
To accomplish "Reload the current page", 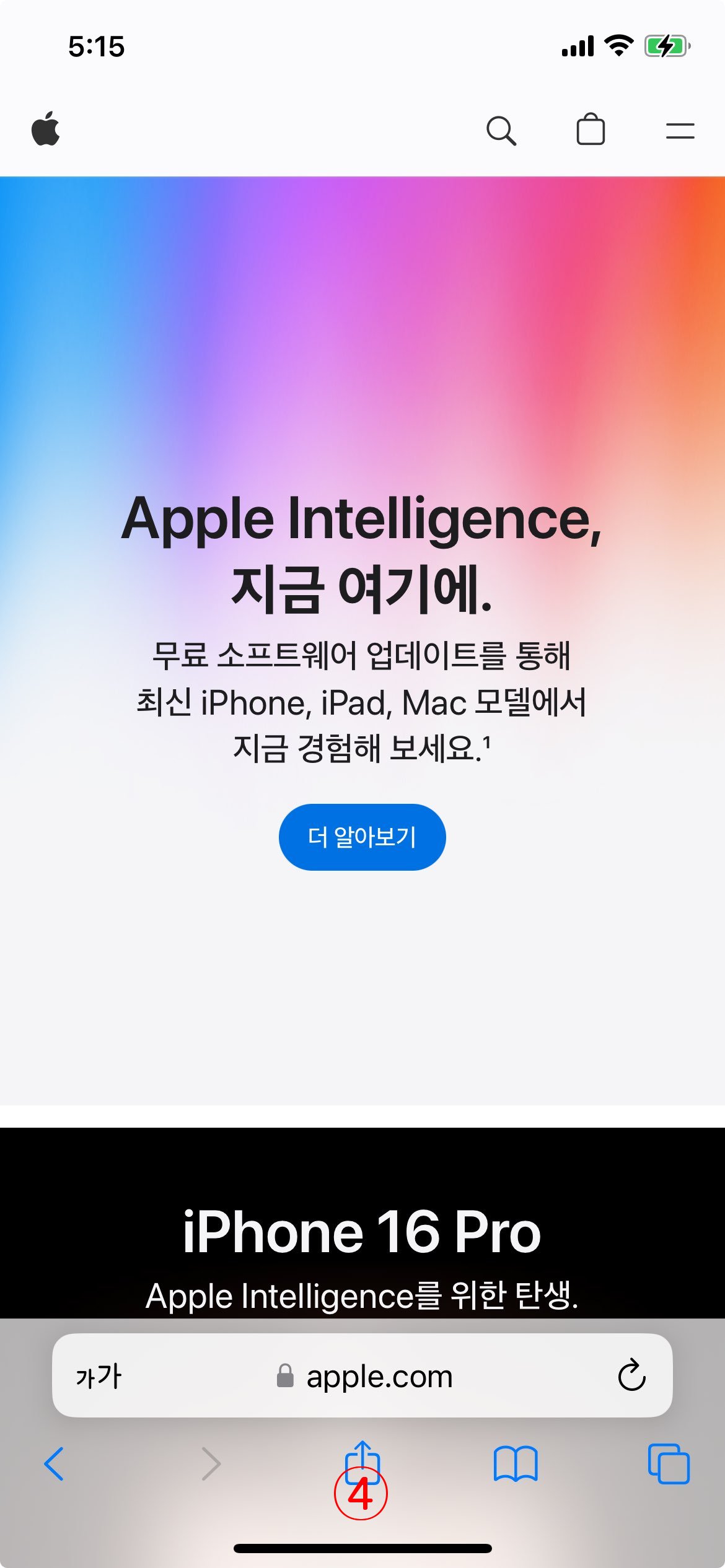I will click(x=631, y=1375).
